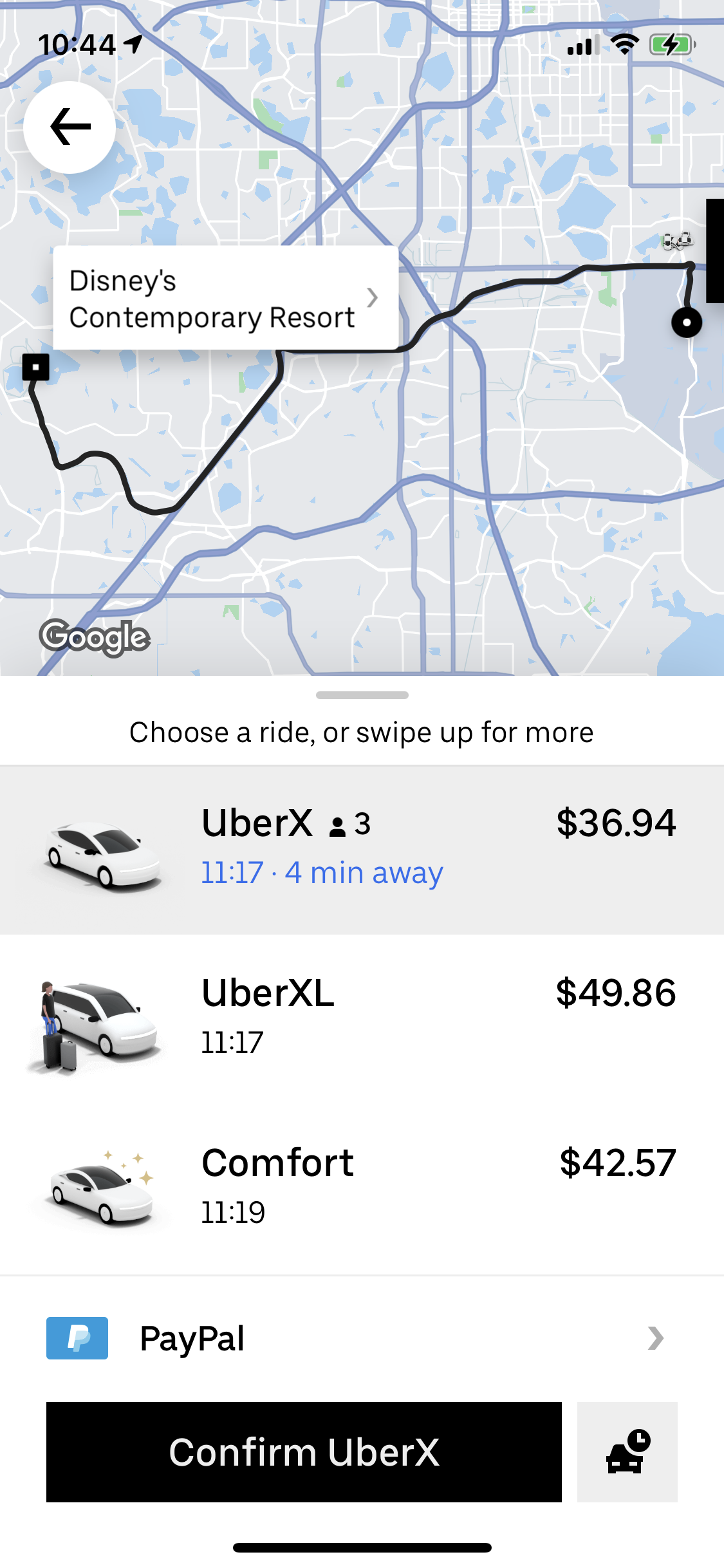This screenshot has width=724, height=1568.
Task: Choose the UberXL ride option
Action: [x=362, y=1018]
